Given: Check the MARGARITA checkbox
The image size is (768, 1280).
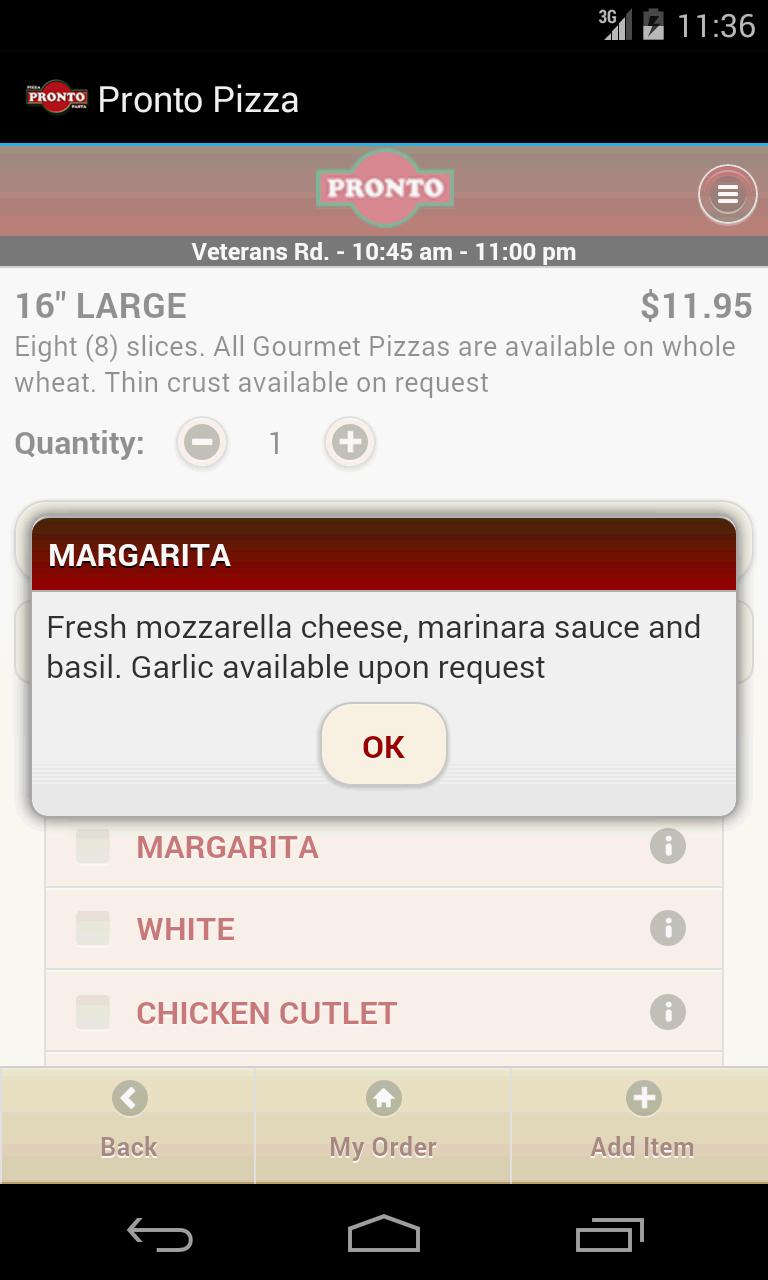Looking at the screenshot, I should coord(92,845).
